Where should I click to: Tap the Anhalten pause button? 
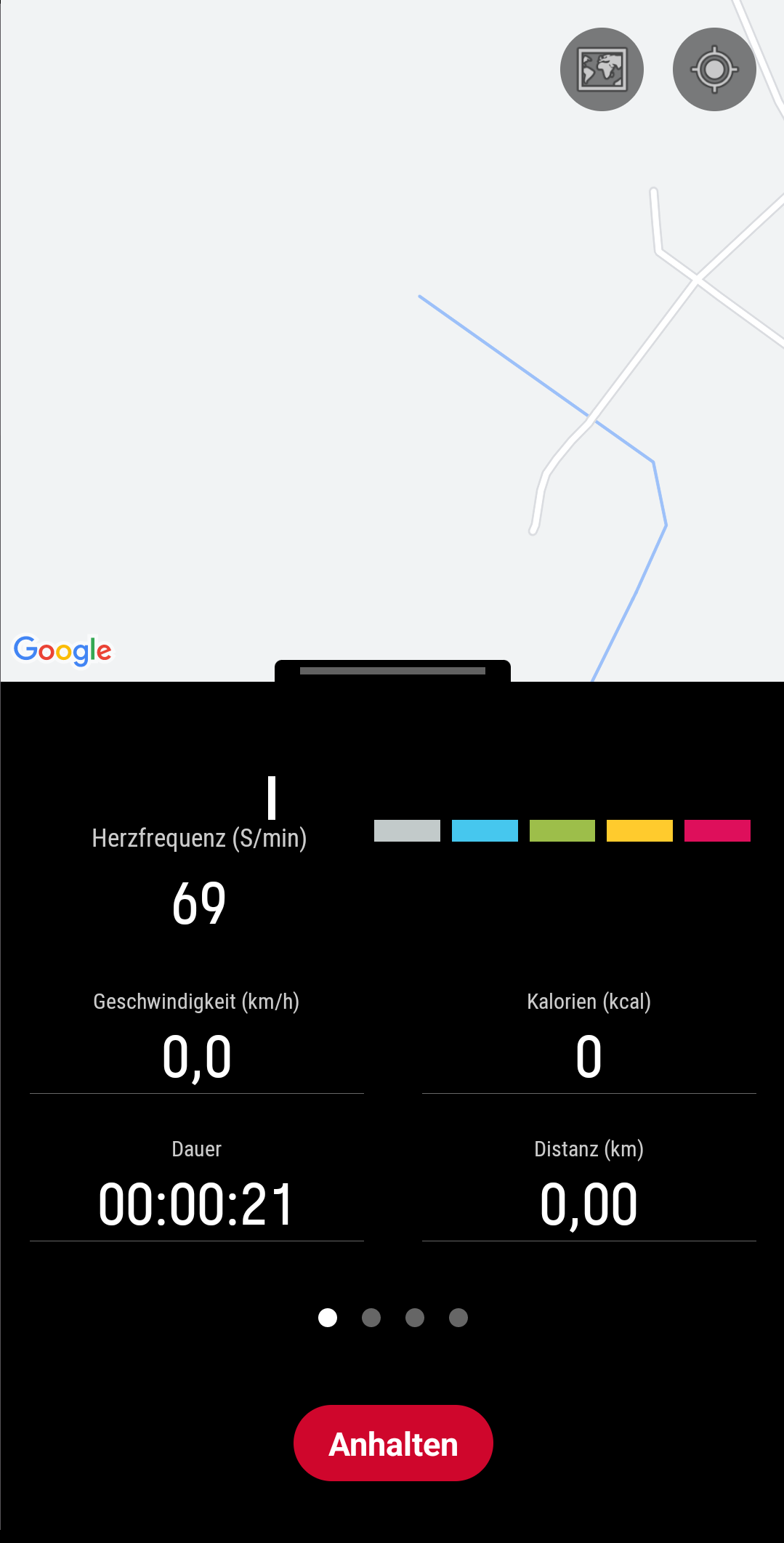pos(393,1443)
